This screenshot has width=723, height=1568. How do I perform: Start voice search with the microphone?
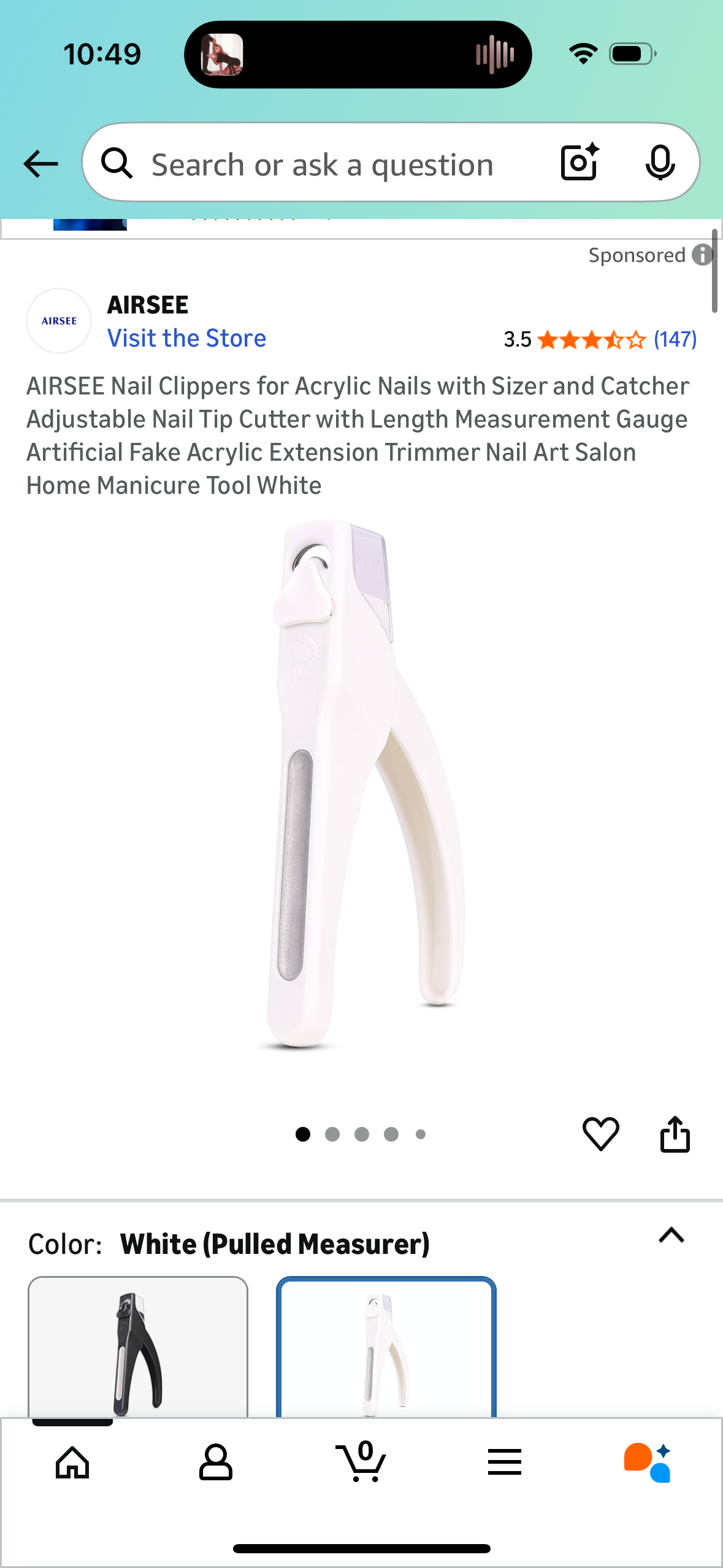pos(660,163)
